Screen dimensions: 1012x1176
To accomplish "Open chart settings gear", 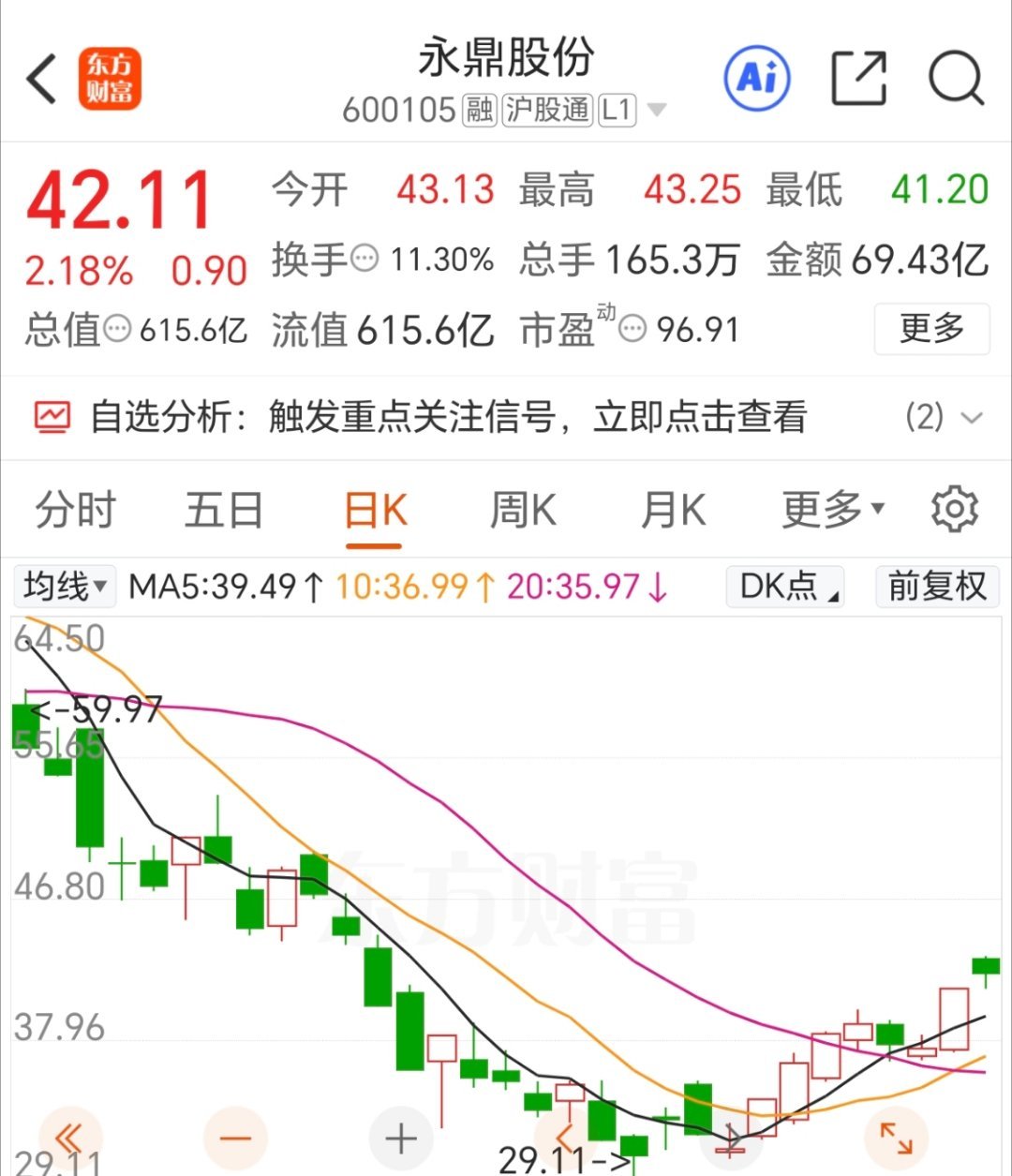I will tap(955, 510).
